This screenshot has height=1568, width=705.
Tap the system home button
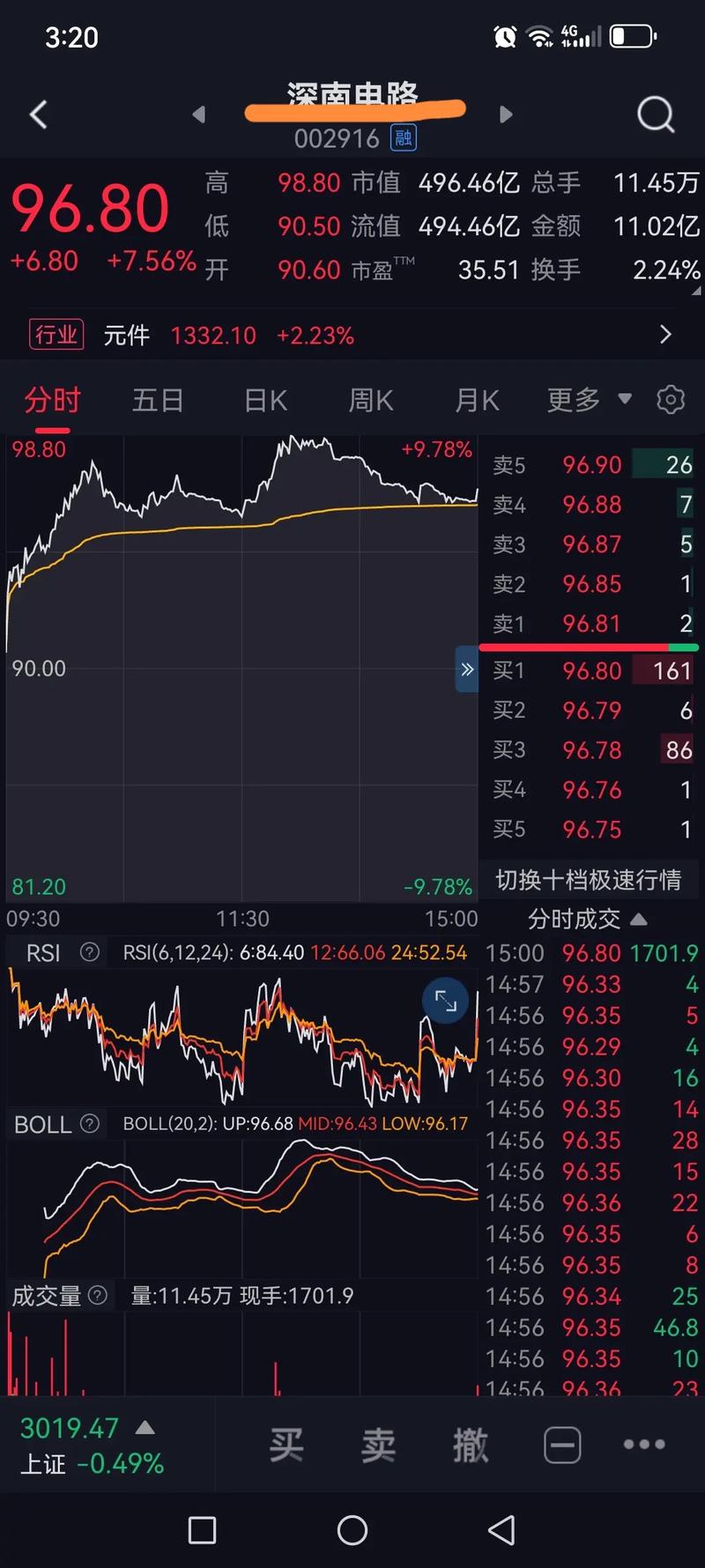click(352, 1530)
